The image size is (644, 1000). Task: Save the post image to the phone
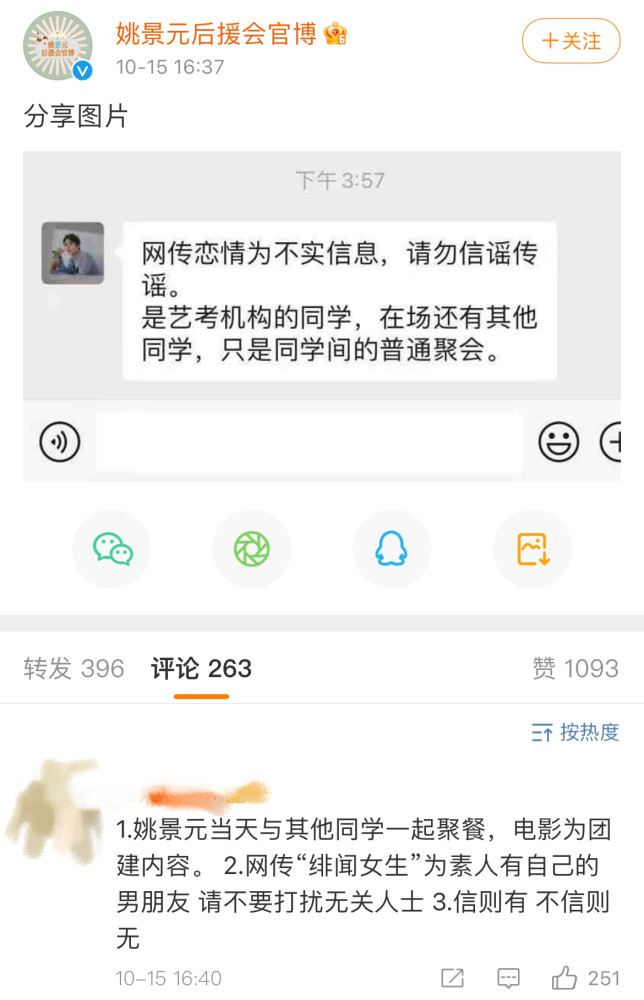click(x=532, y=548)
